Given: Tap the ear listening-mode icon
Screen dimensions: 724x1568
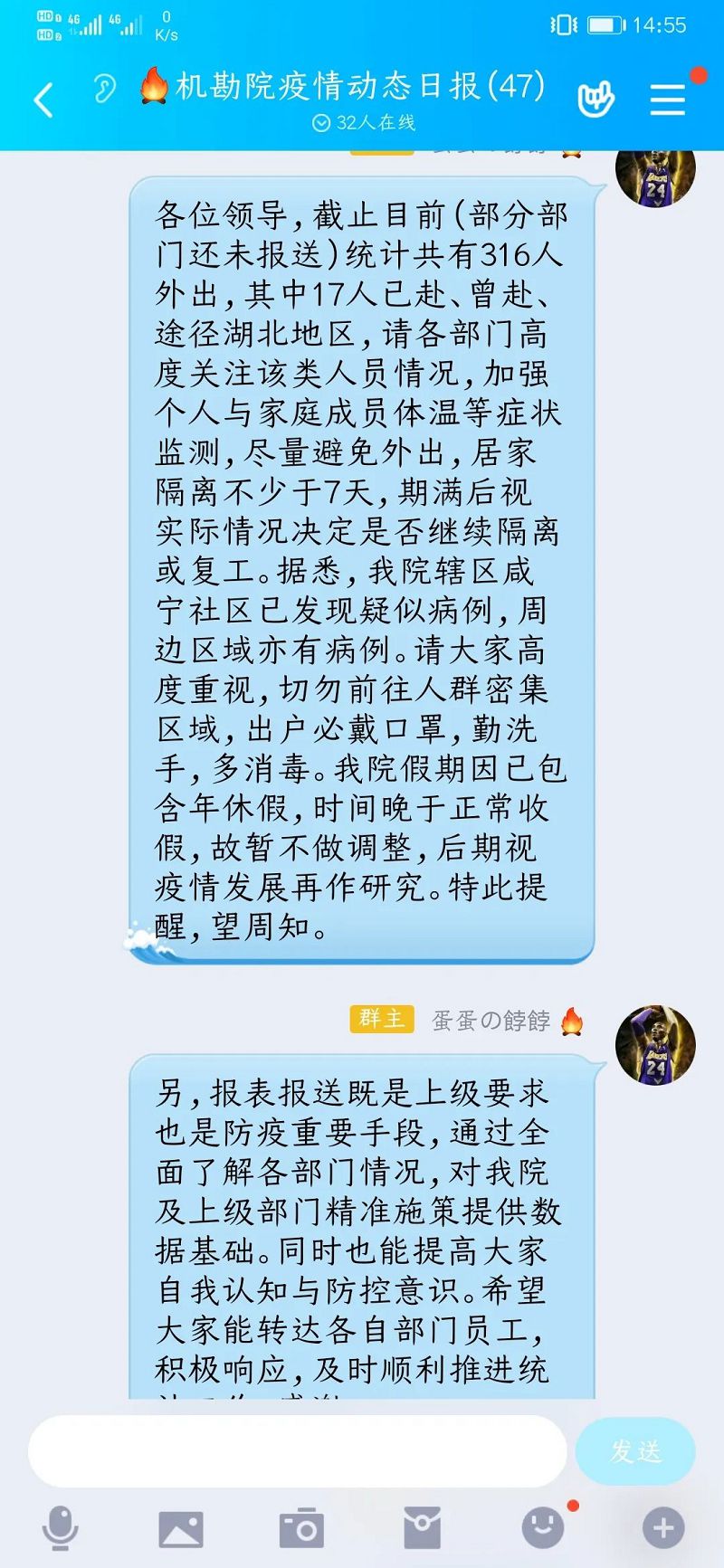Looking at the screenshot, I should 105,89.
